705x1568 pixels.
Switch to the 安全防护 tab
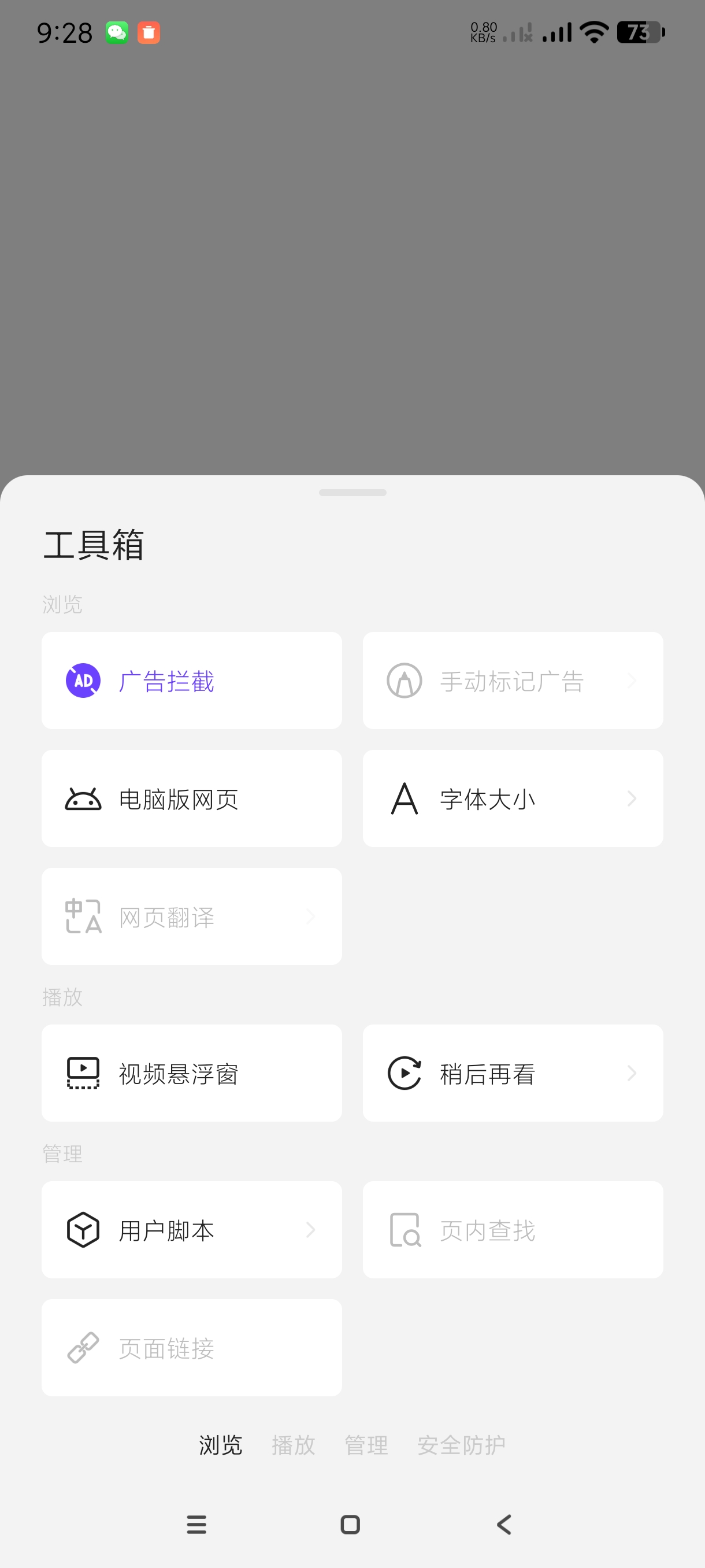point(461,1445)
